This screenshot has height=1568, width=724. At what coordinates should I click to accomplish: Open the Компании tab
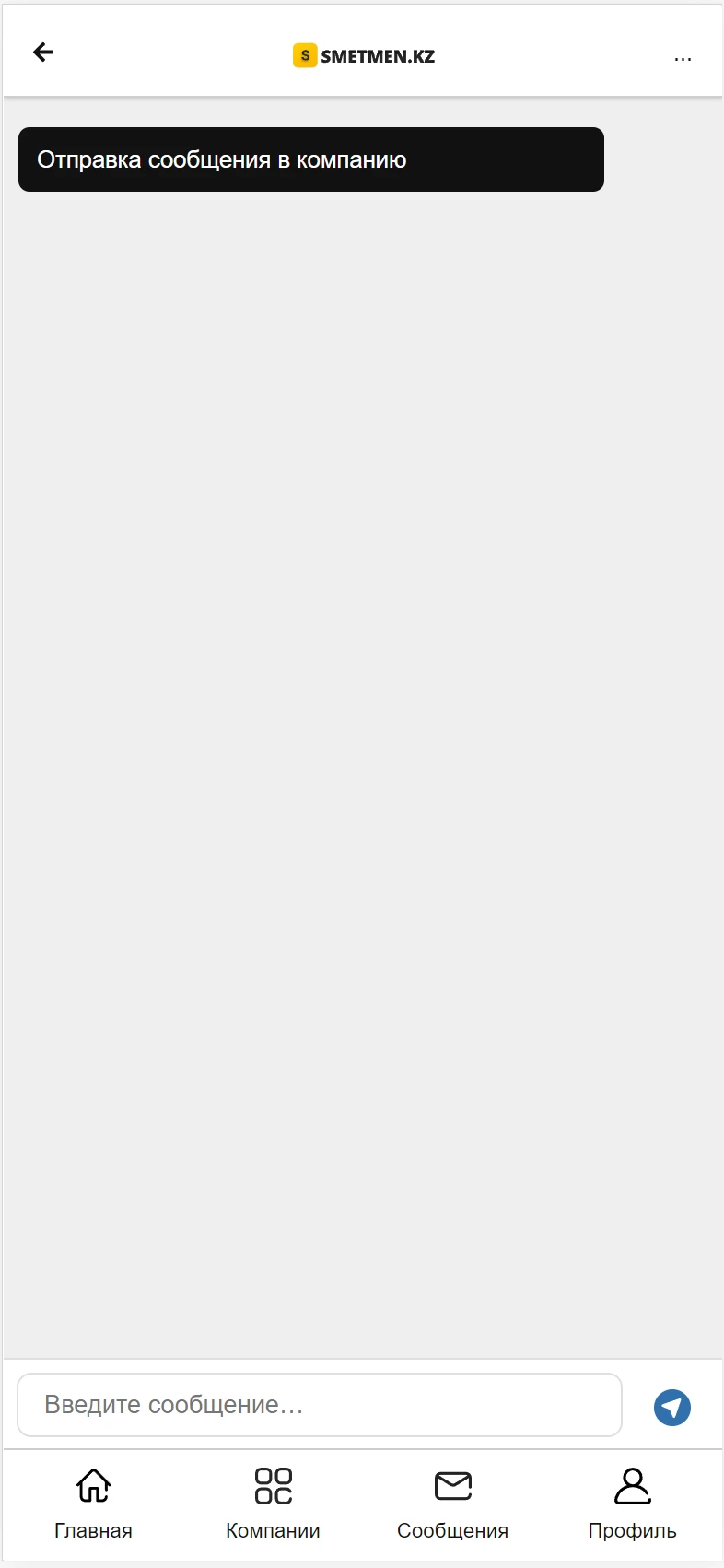274,1504
